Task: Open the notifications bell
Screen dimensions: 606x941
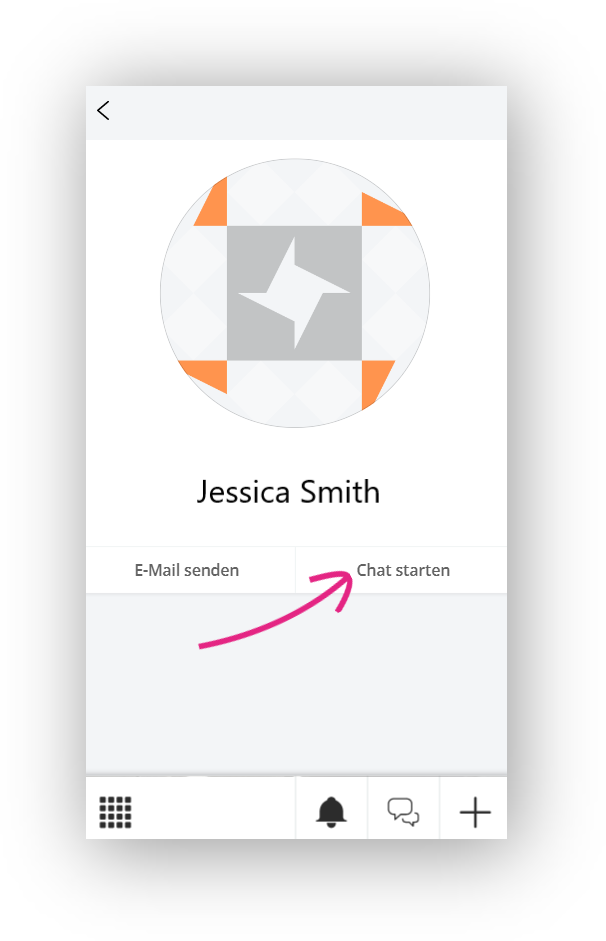Action: pos(331,812)
